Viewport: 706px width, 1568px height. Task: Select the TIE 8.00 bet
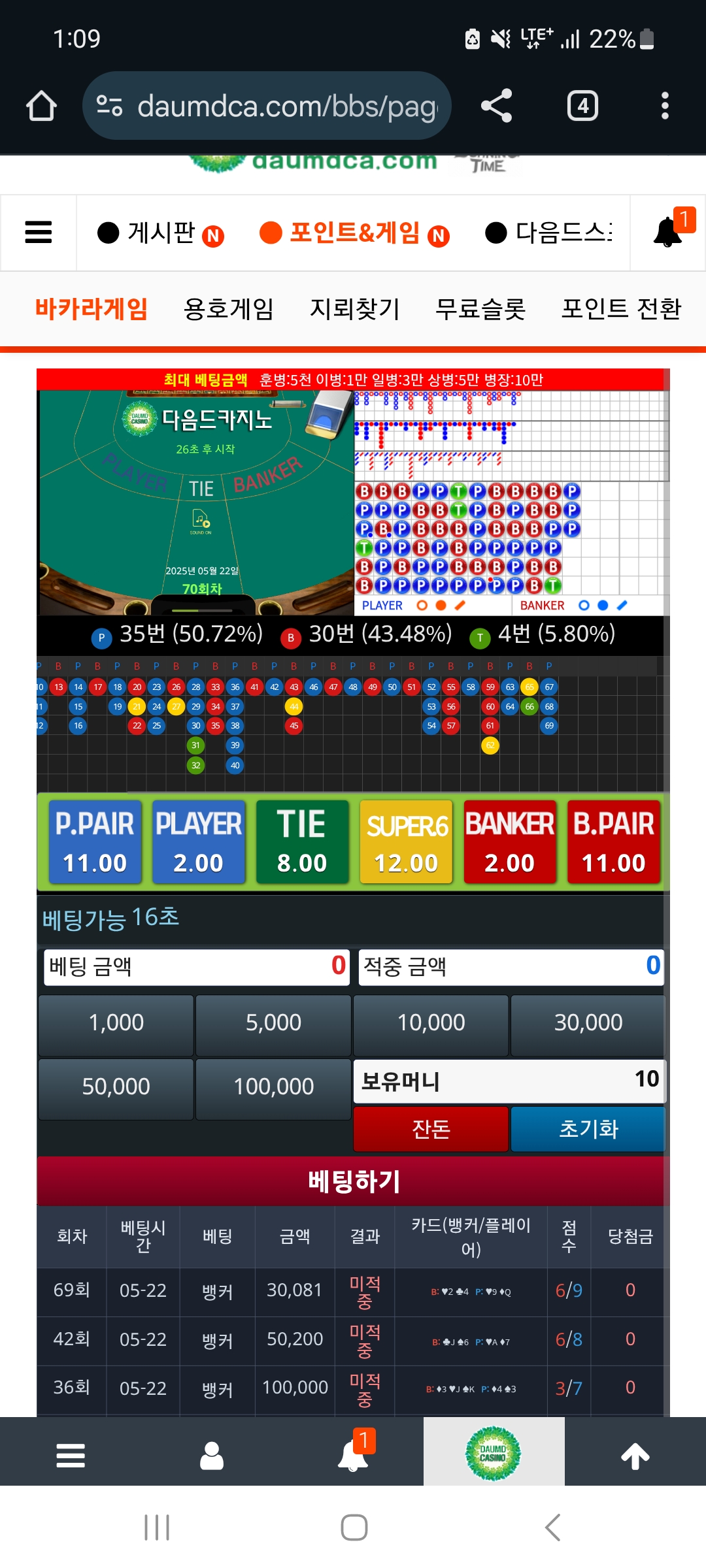[302, 841]
